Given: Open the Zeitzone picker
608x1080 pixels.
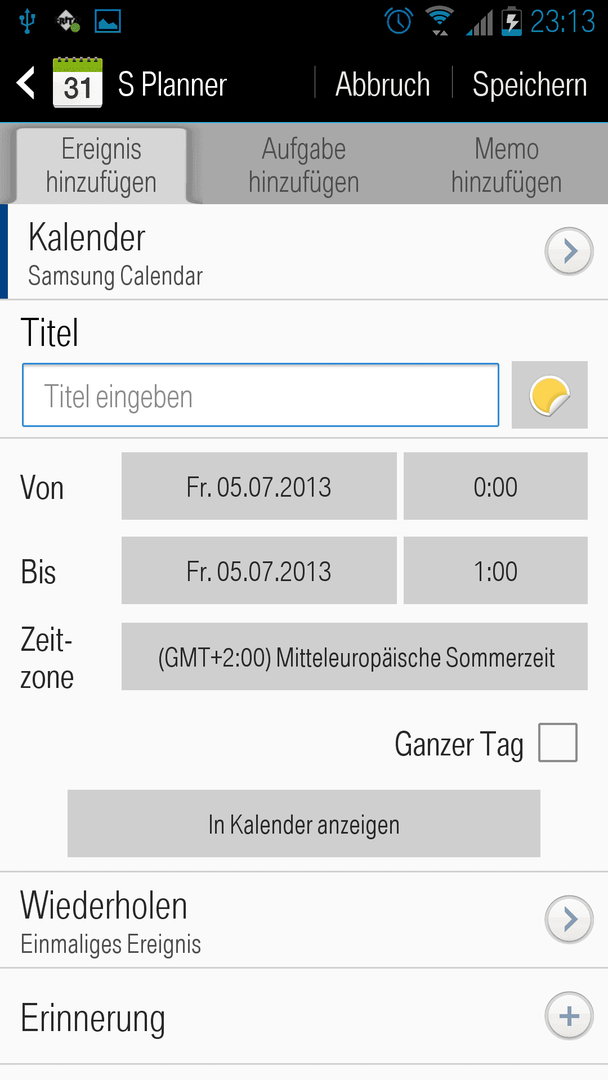Looking at the screenshot, I should point(355,656).
